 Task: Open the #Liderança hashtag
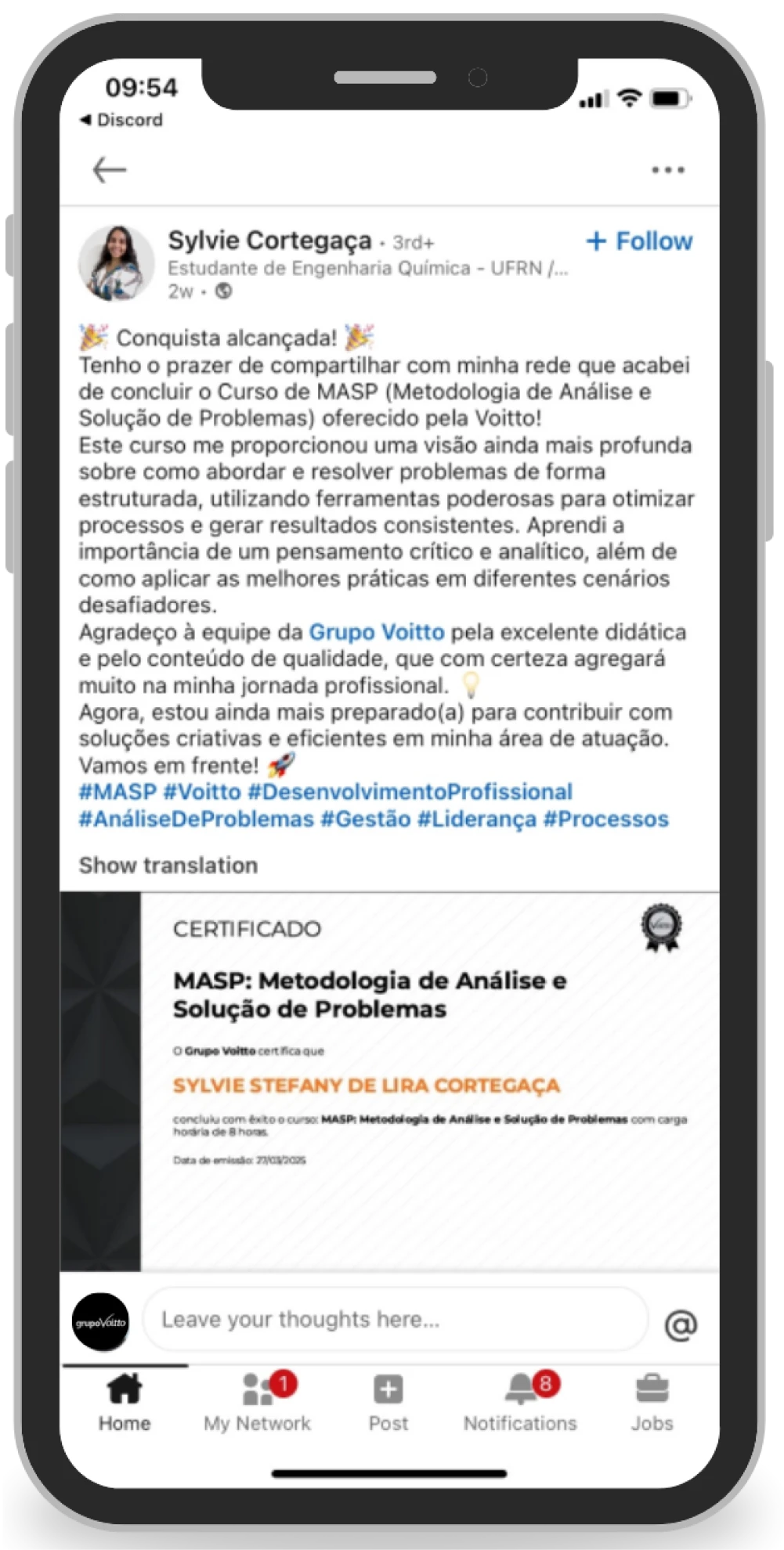pyautogui.click(x=476, y=819)
